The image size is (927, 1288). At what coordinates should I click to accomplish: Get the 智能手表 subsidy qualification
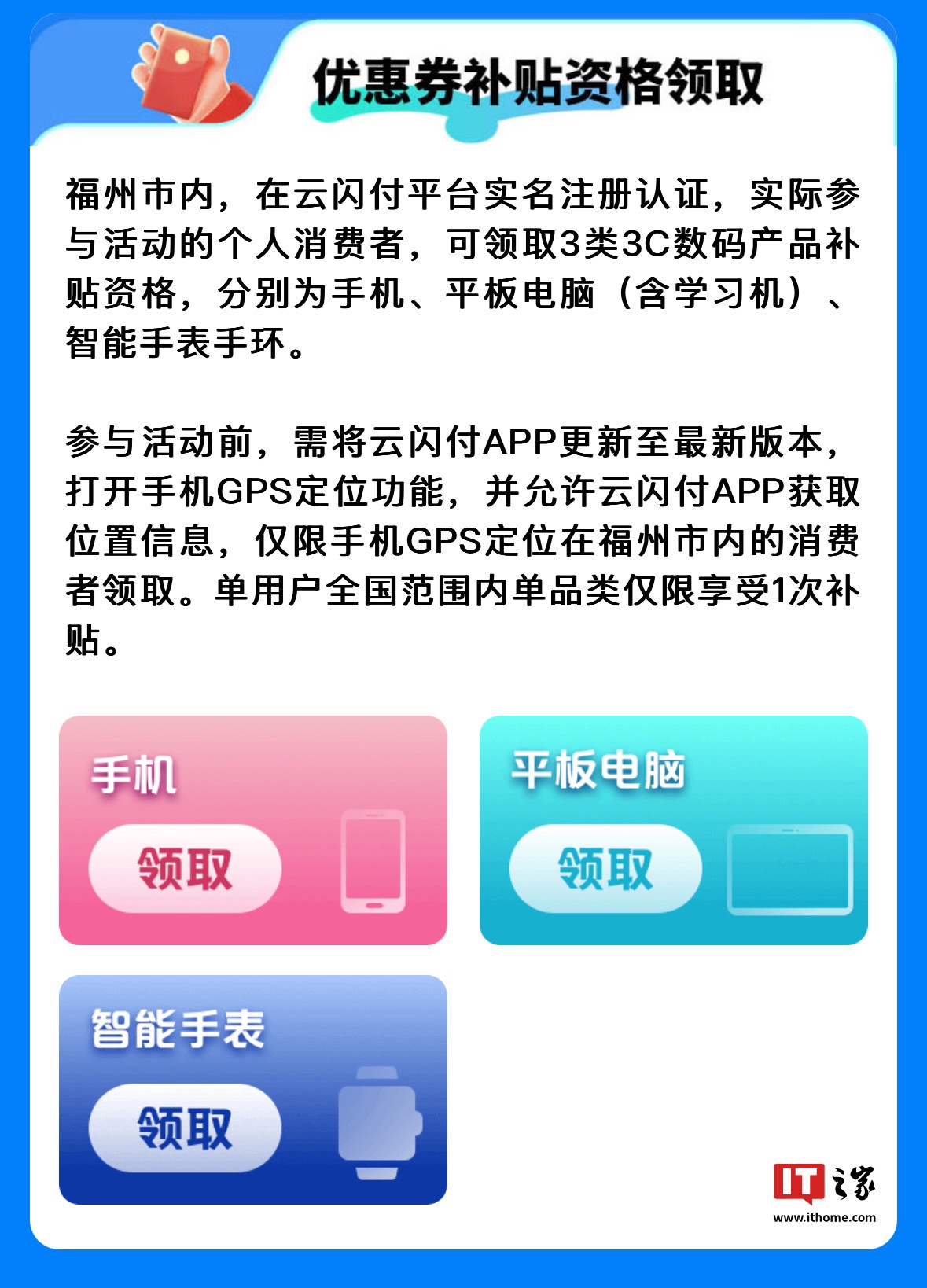pyautogui.click(x=185, y=1128)
